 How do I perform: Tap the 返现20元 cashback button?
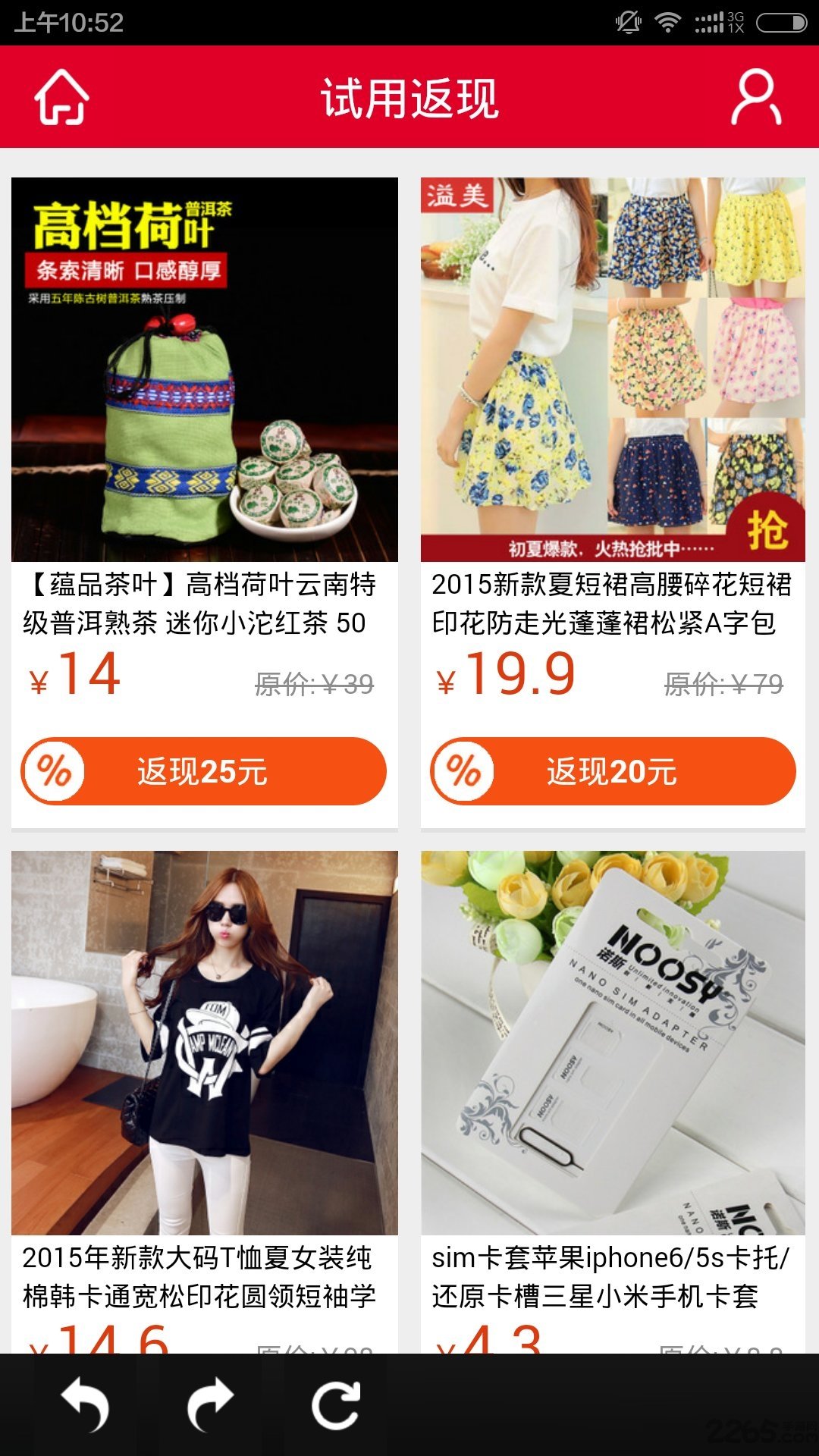pos(613,771)
